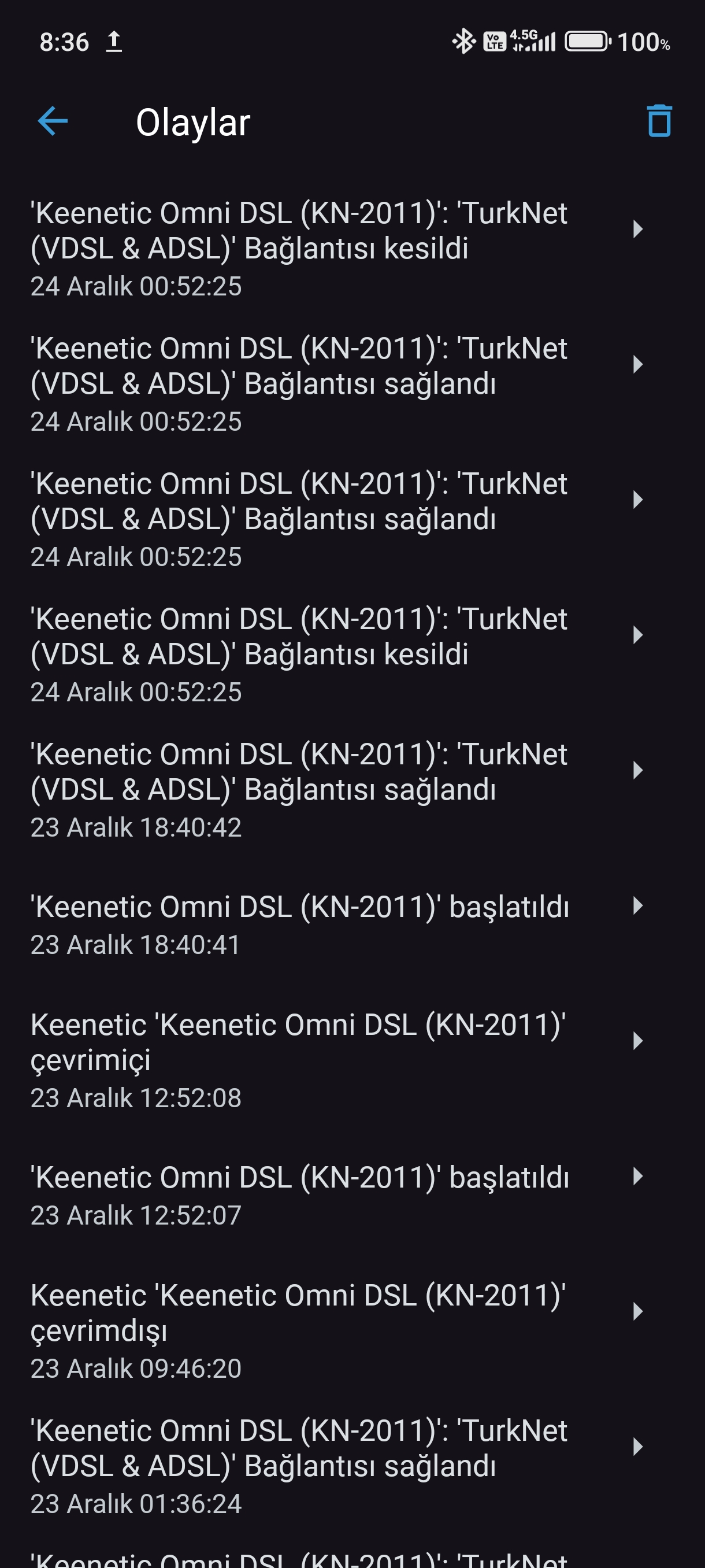This screenshot has height=1568, width=705.
Task: Open the çevrimdışı event at 23 Aralık 09:46:20
Action: click(x=352, y=1331)
